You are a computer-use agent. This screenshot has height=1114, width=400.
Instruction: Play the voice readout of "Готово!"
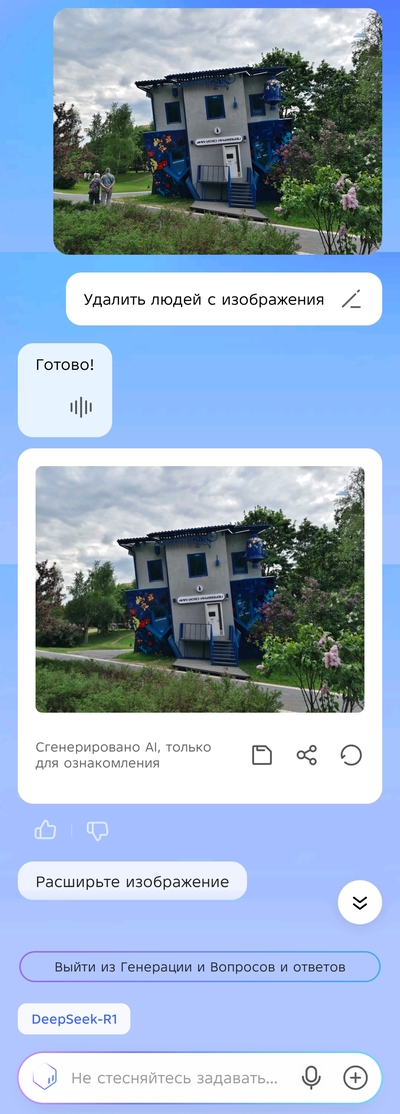pyautogui.click(x=81, y=407)
